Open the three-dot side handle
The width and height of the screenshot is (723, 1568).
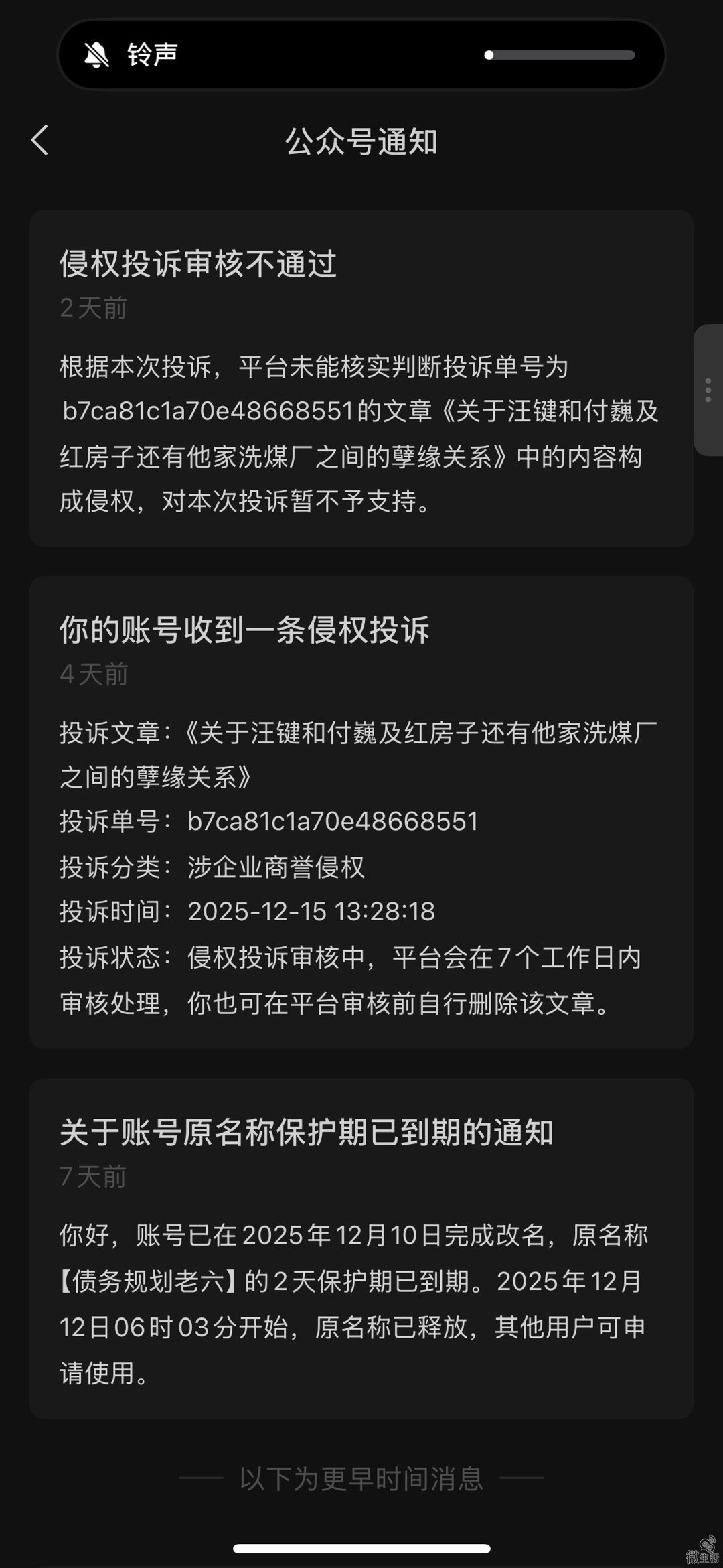(708, 390)
